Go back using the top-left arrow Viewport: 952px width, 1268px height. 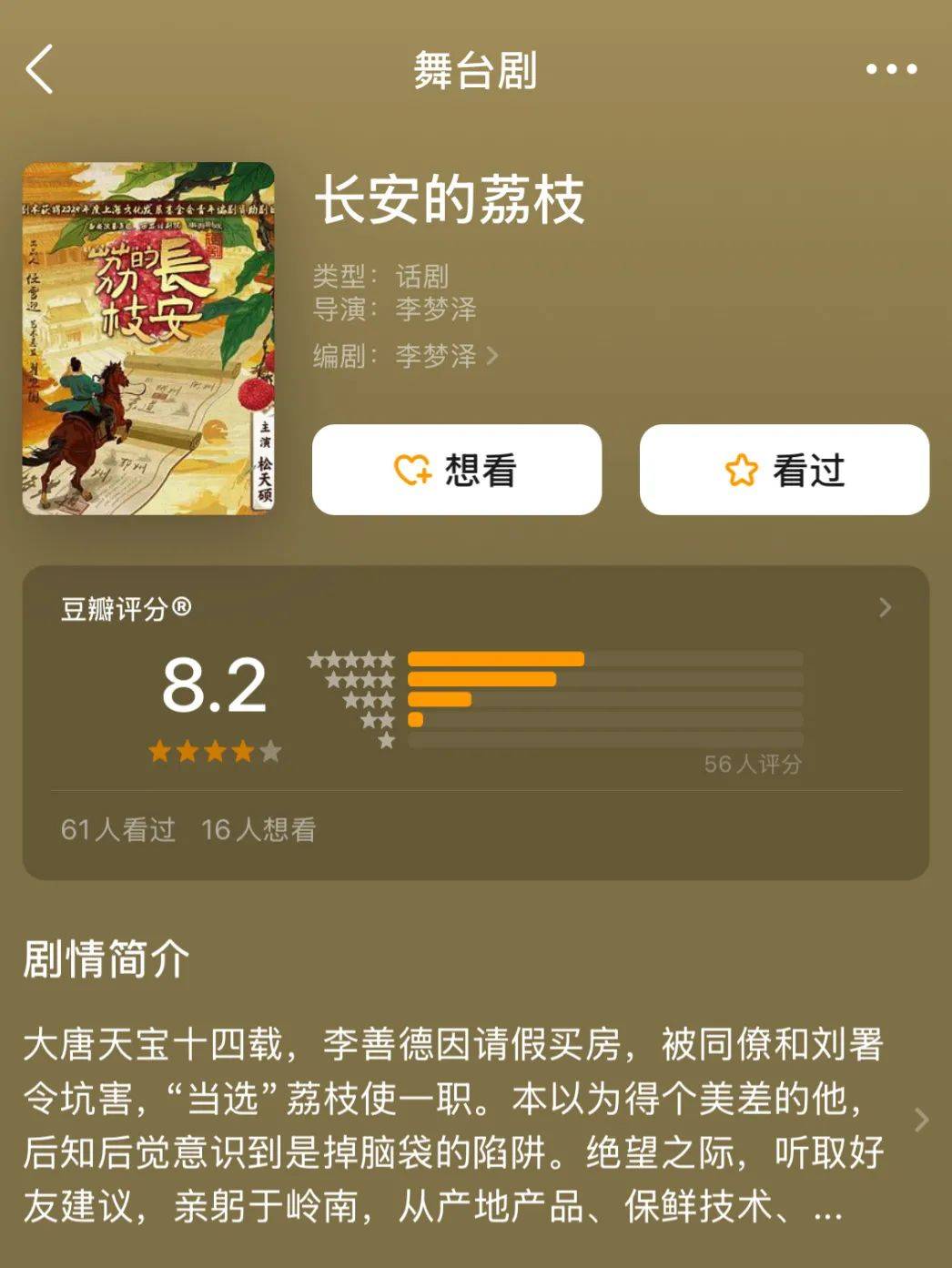40,69
